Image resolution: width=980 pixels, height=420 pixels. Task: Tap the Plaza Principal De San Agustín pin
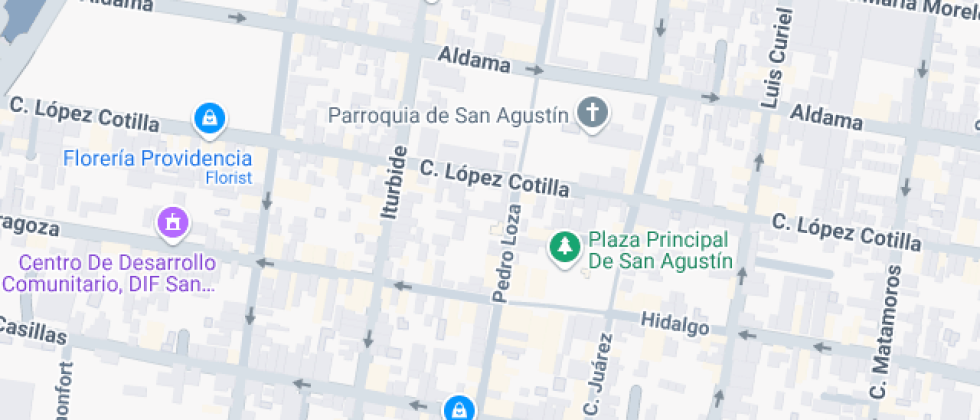click(566, 247)
